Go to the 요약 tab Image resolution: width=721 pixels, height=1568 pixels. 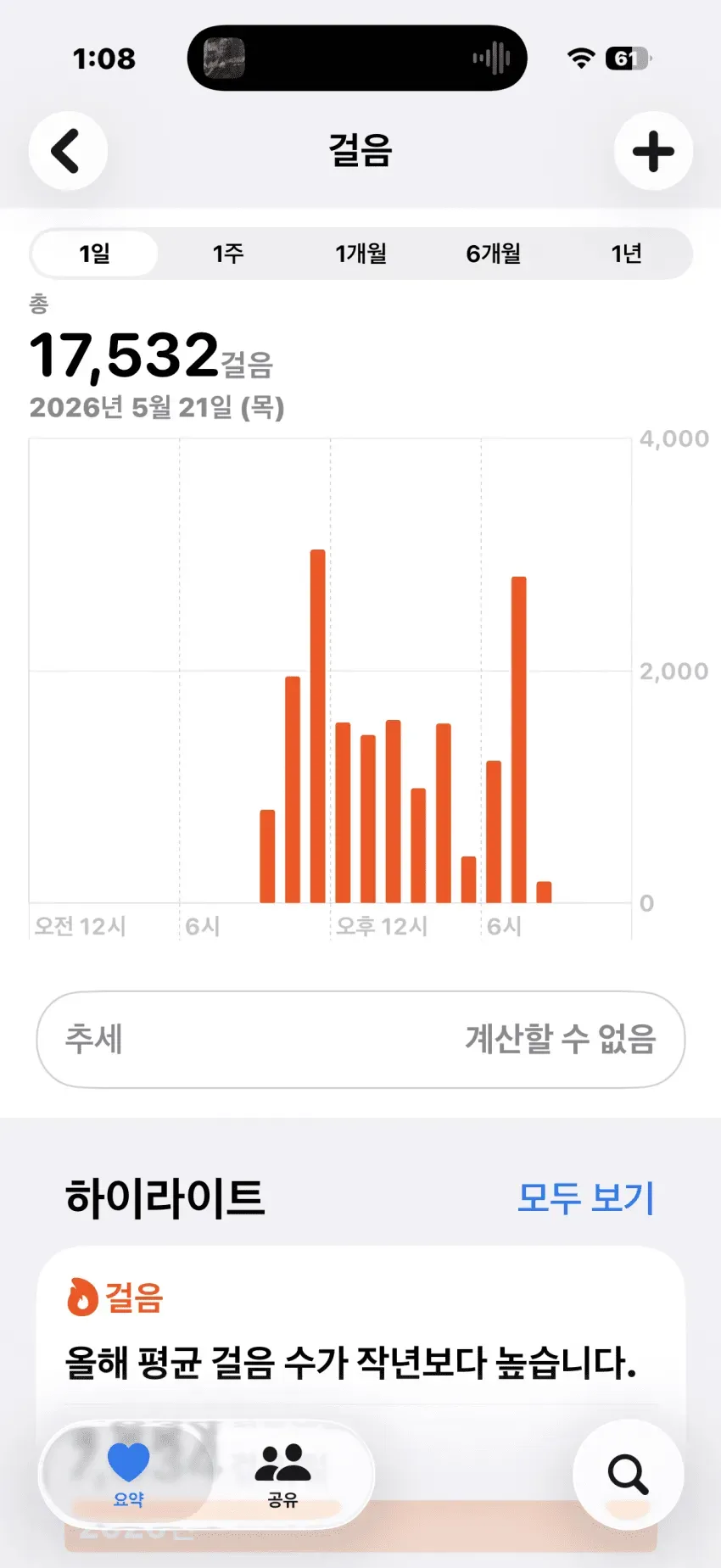[x=128, y=1476]
